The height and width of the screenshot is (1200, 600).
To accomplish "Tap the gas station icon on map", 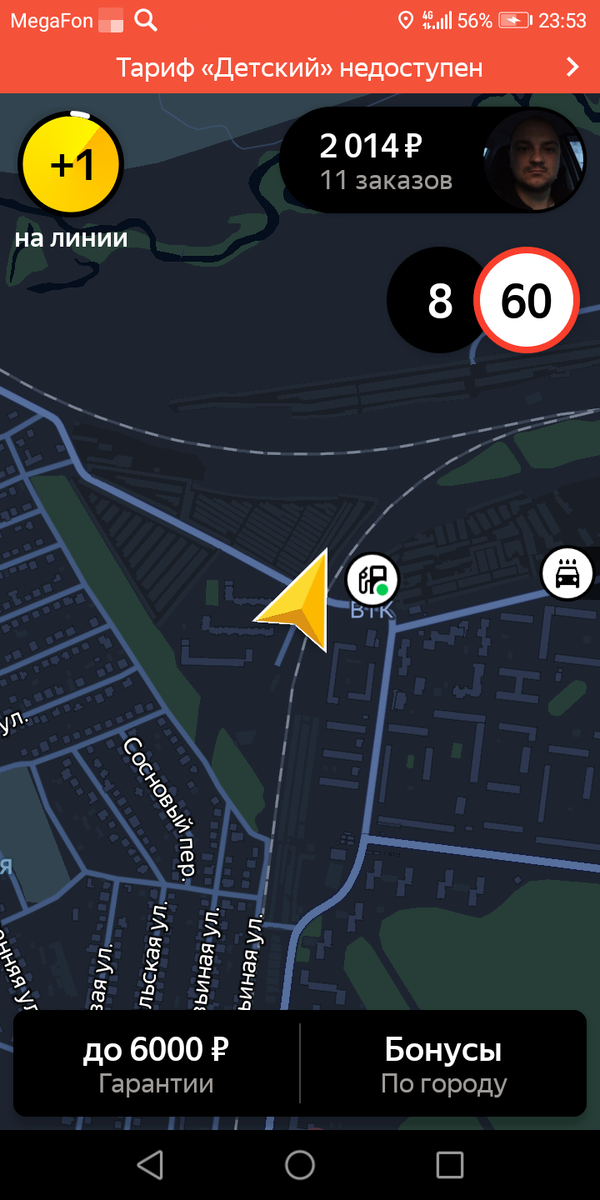I will (373, 579).
